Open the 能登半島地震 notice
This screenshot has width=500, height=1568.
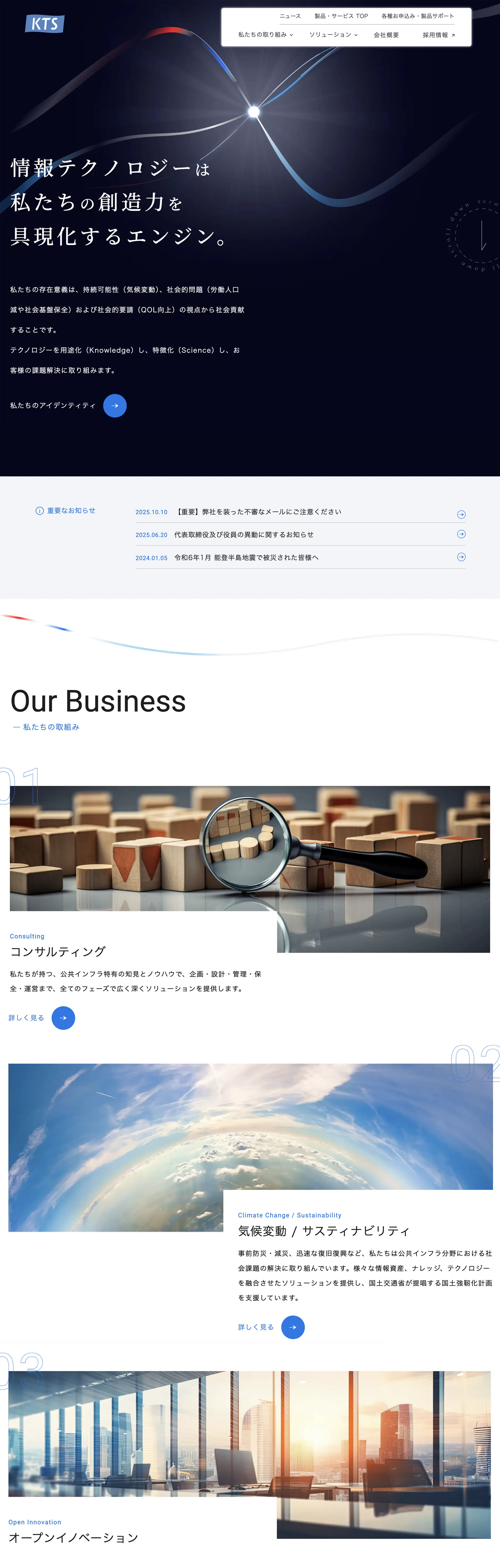point(246,558)
